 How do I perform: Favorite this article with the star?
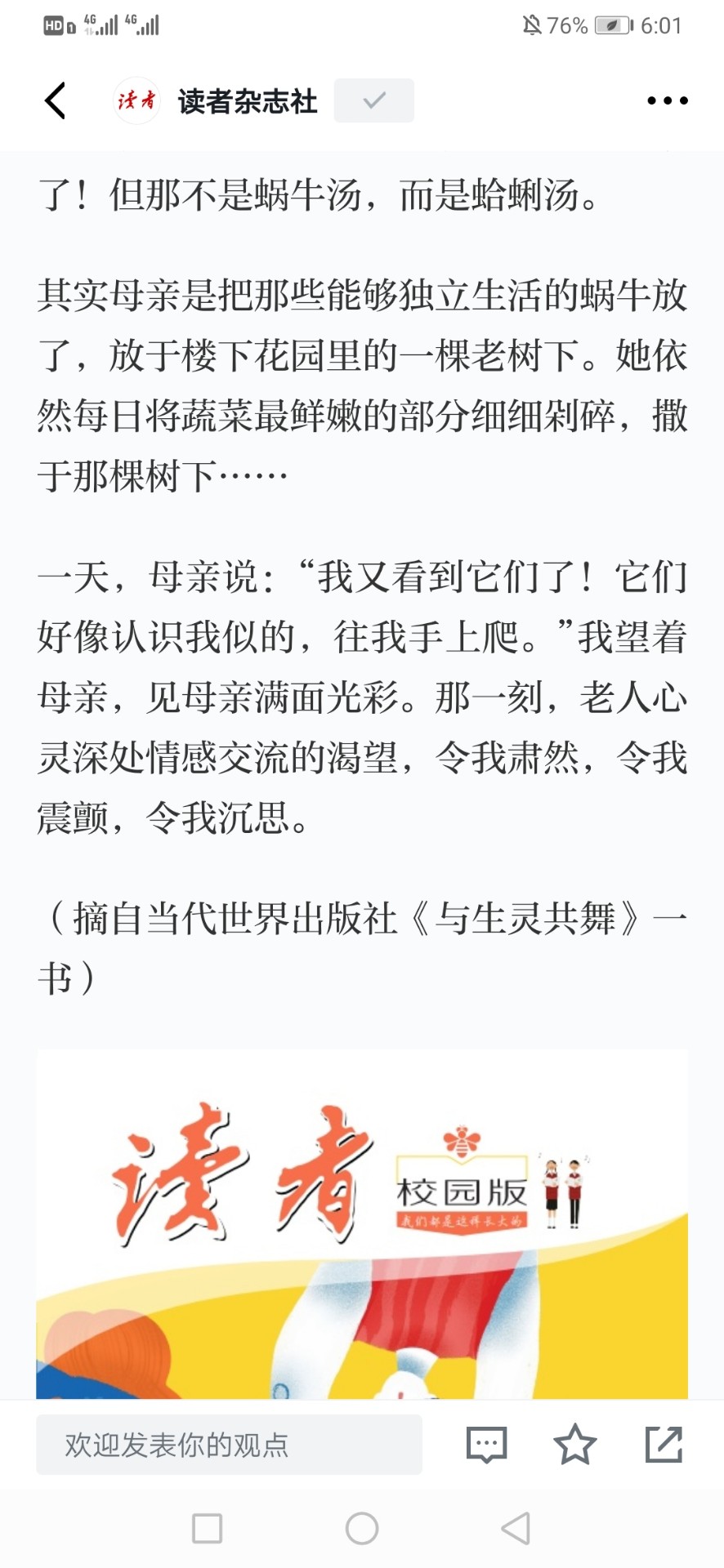pyautogui.click(x=574, y=1445)
